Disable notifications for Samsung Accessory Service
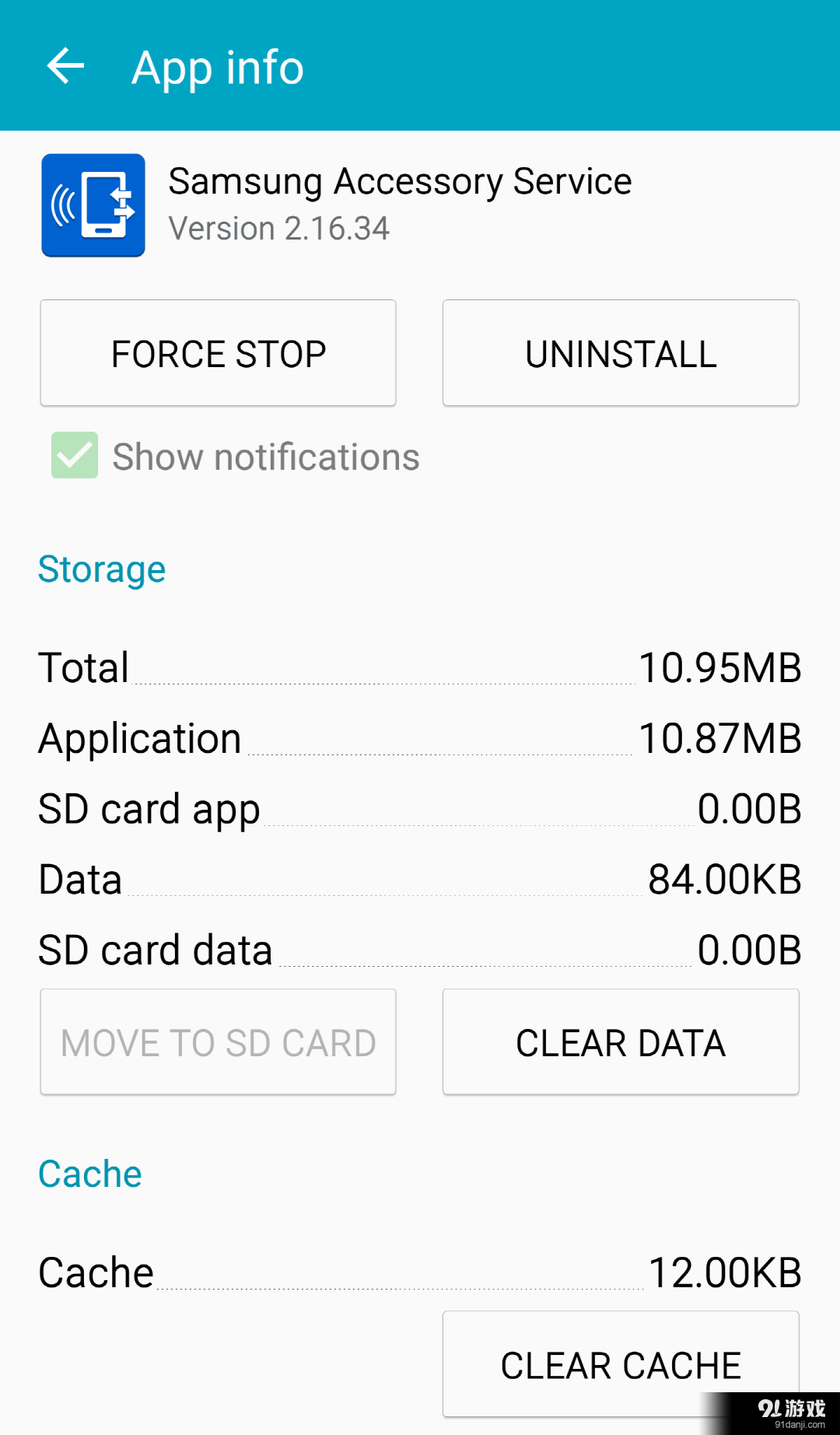 point(74,457)
